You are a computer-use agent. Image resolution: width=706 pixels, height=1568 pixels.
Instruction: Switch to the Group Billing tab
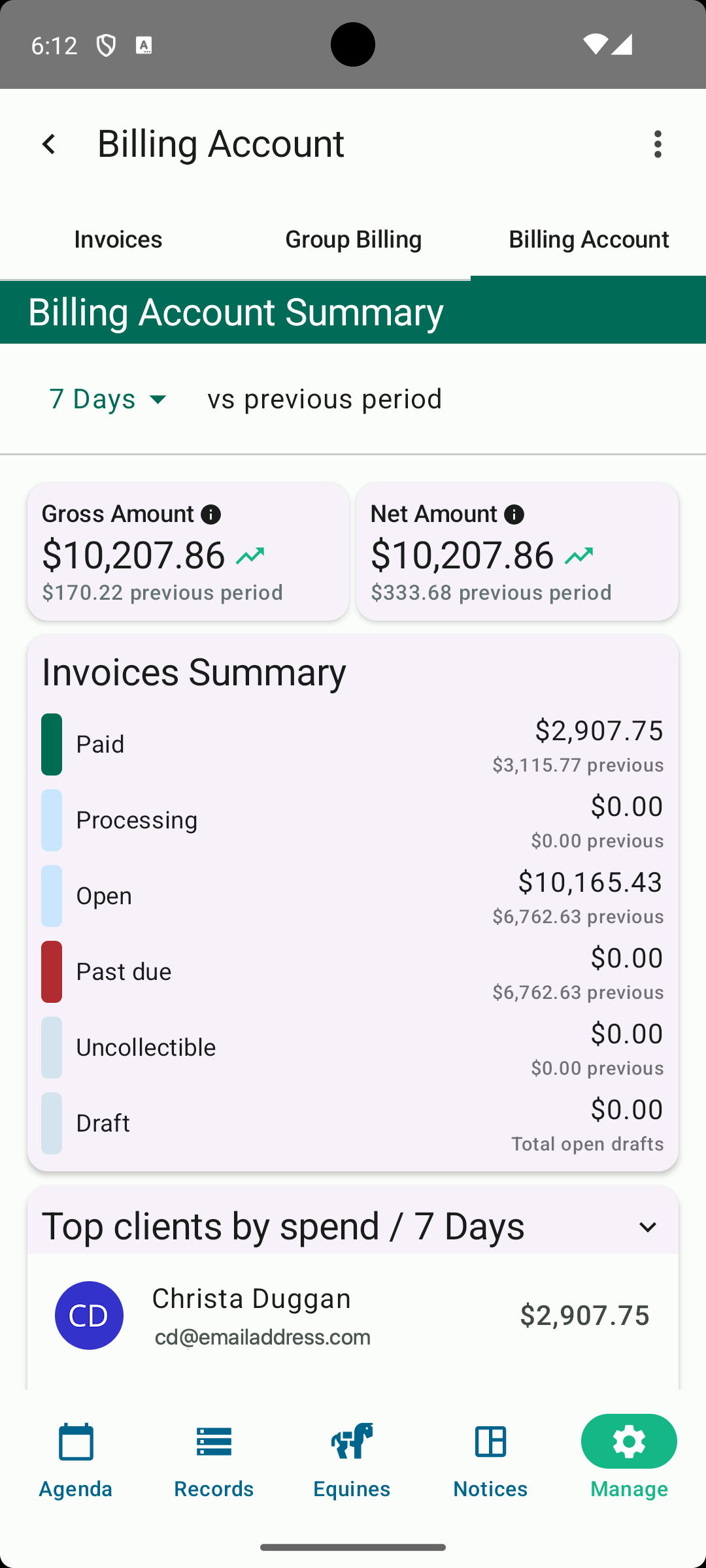pyautogui.click(x=353, y=239)
